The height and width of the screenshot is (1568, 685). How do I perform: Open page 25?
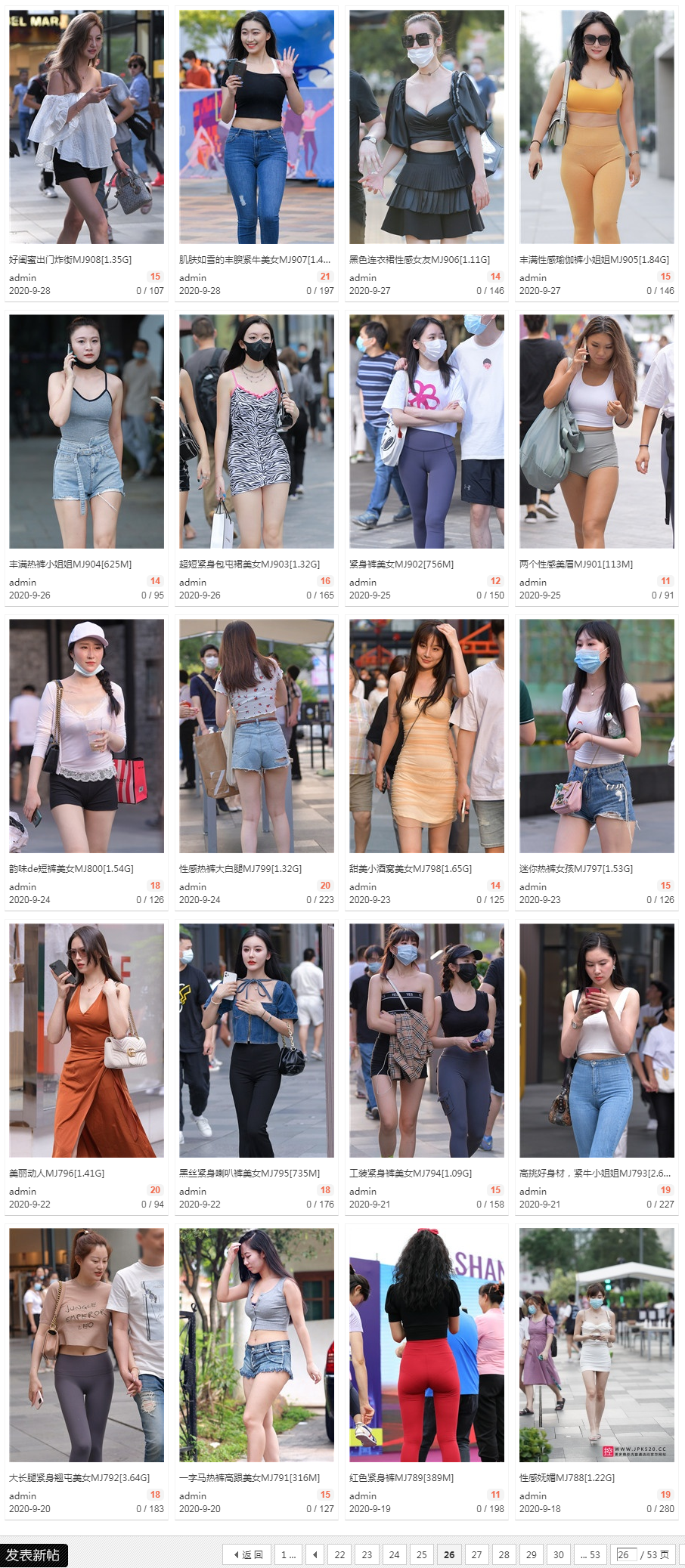[422, 1554]
